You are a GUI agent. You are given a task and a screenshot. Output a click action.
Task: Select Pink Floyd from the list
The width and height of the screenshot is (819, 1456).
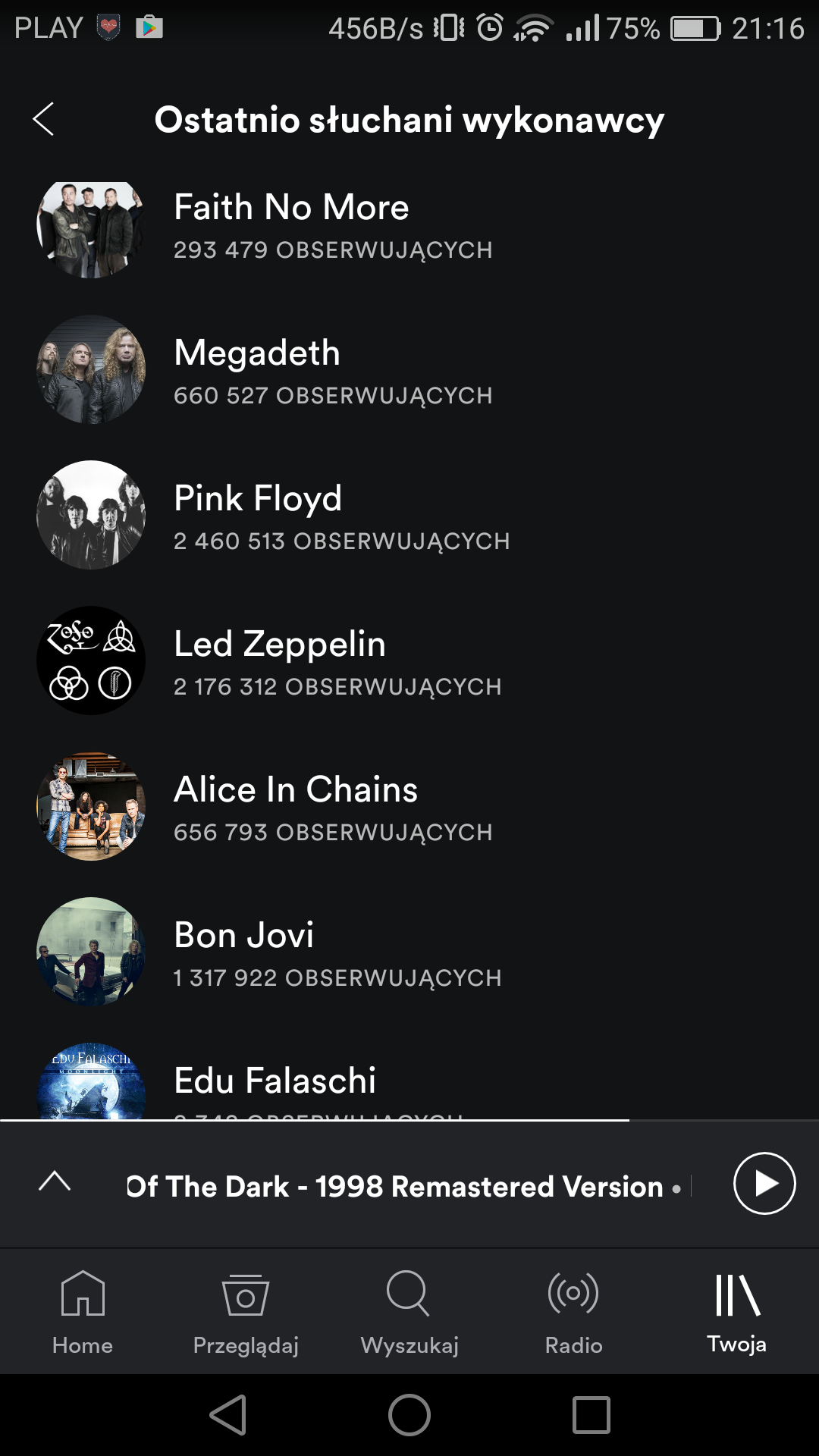point(258,516)
